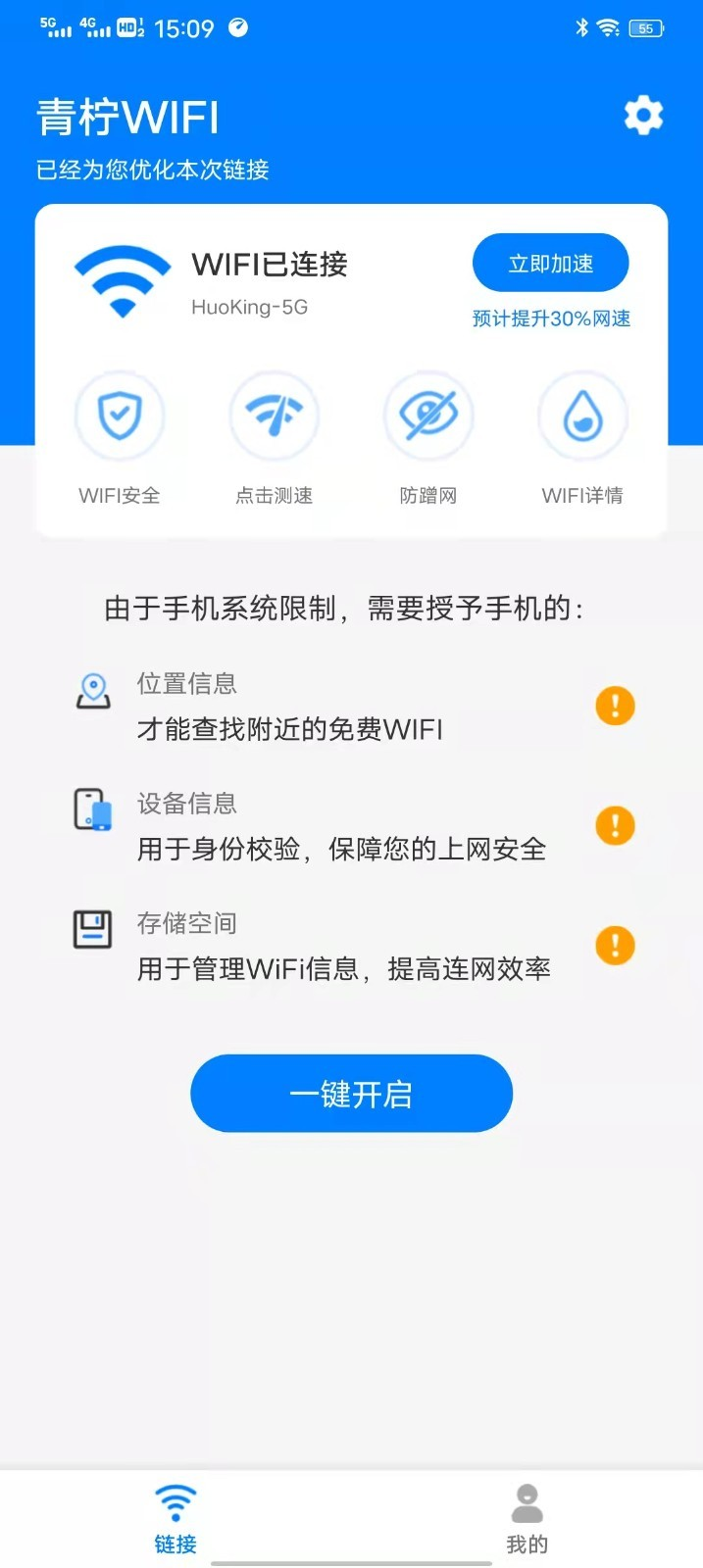The image size is (703, 1568).
Task: Open the 位置信息 permission row
Action: coord(351,707)
